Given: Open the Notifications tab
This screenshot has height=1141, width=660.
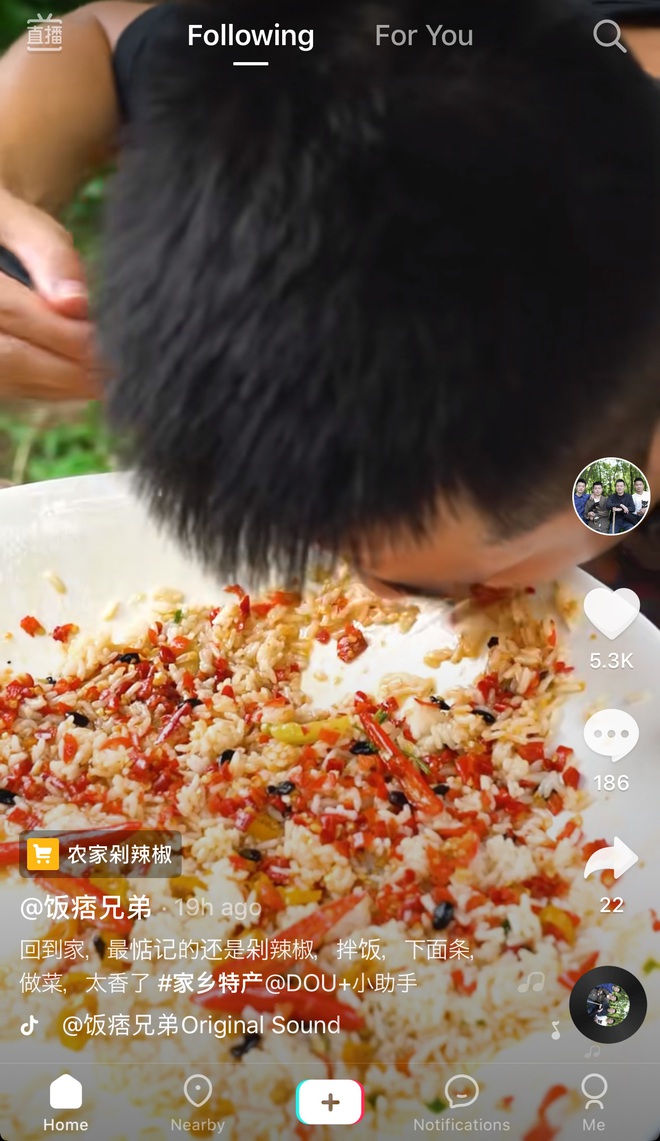Looking at the screenshot, I should (x=461, y=1103).
